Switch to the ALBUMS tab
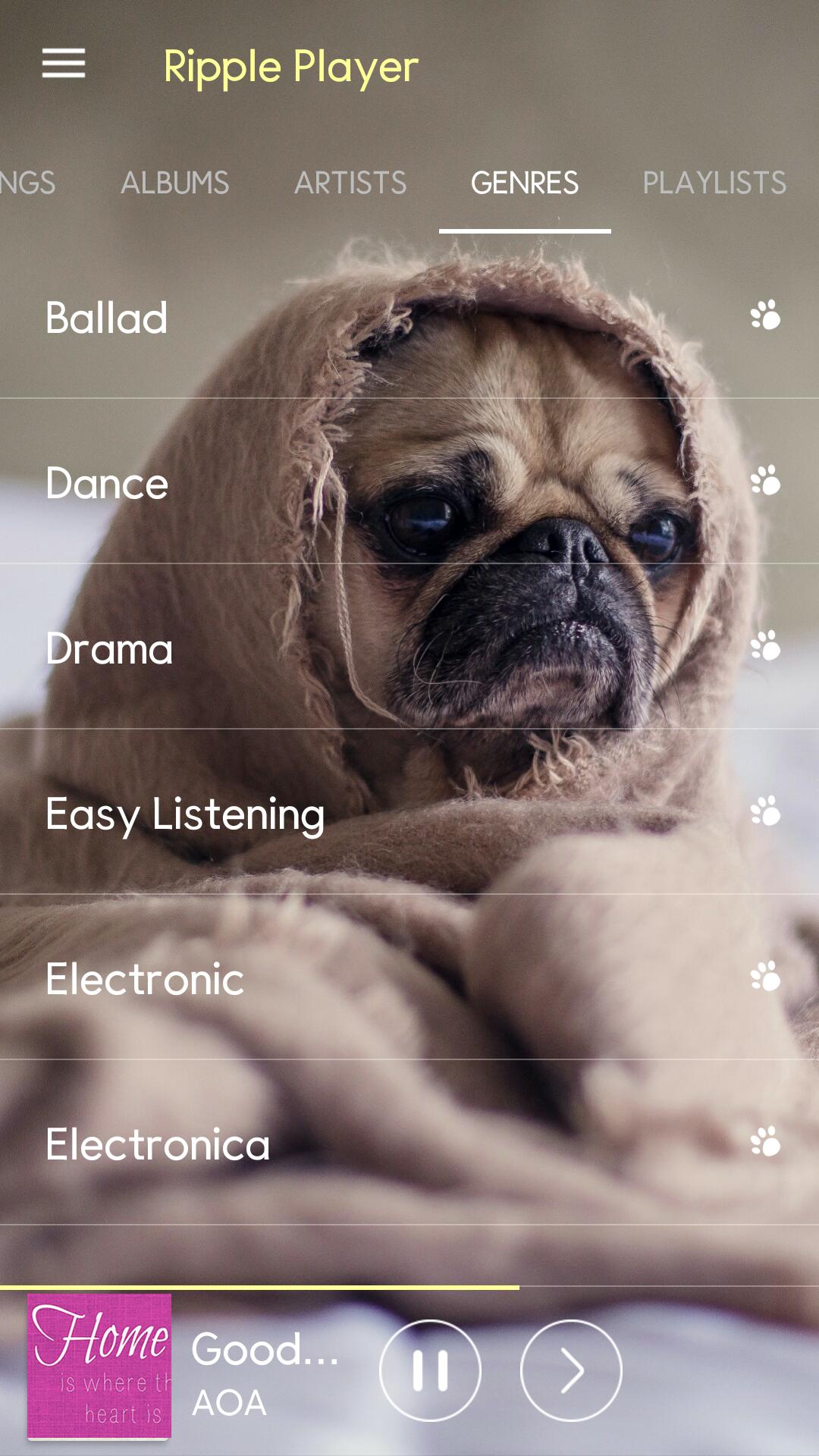Screen dimensions: 819x1456 click(176, 182)
